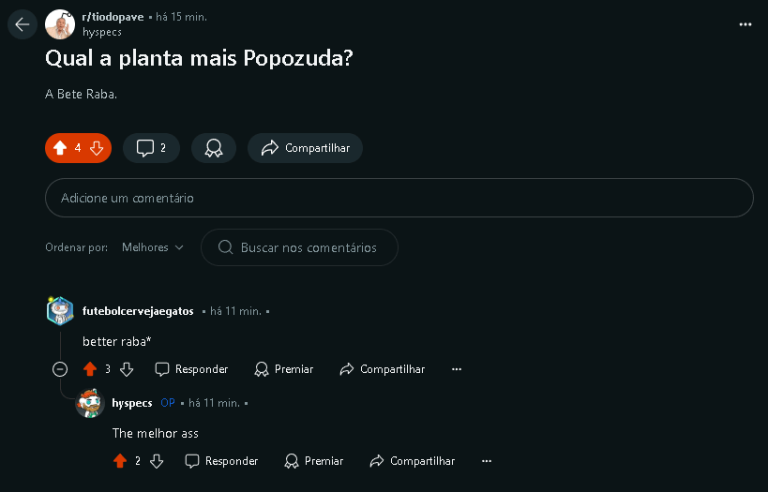Viewport: 768px width, 492px height.
Task: Open the post overflow menu
Action: point(745,24)
